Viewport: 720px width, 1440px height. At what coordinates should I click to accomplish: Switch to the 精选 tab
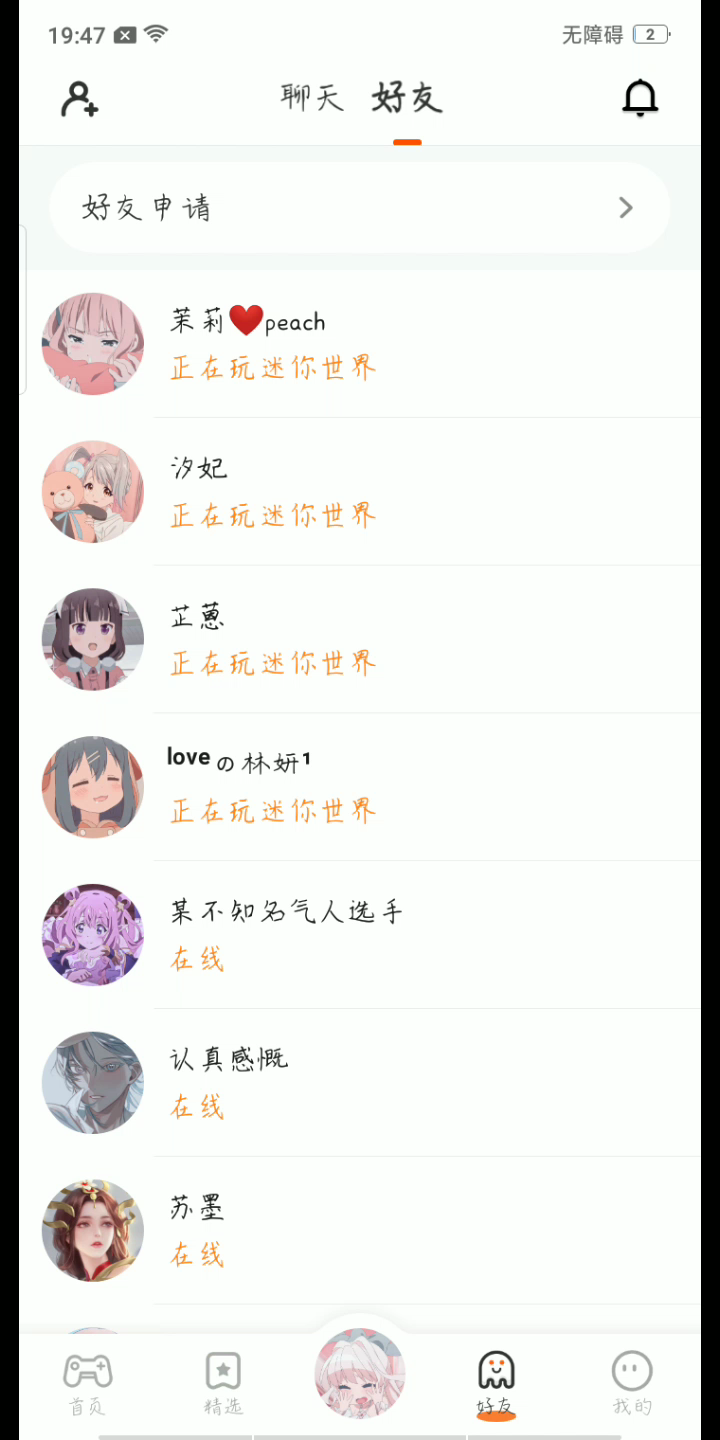[x=223, y=1384]
